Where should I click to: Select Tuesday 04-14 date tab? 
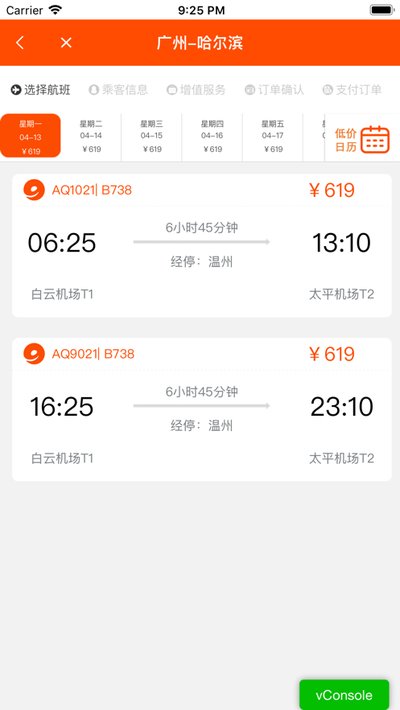click(91, 136)
